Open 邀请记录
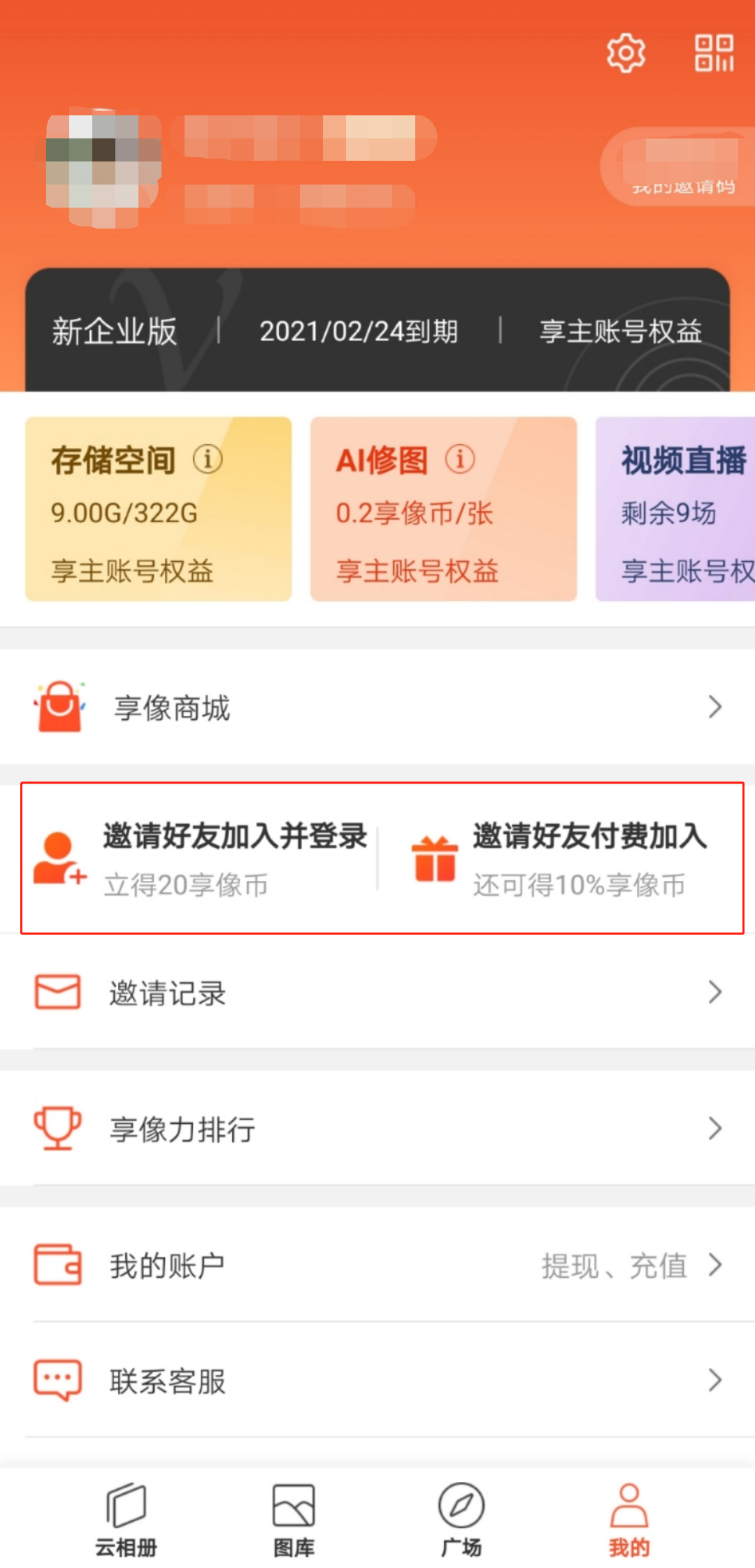Screen dimensions: 755x1568 (x=377, y=993)
